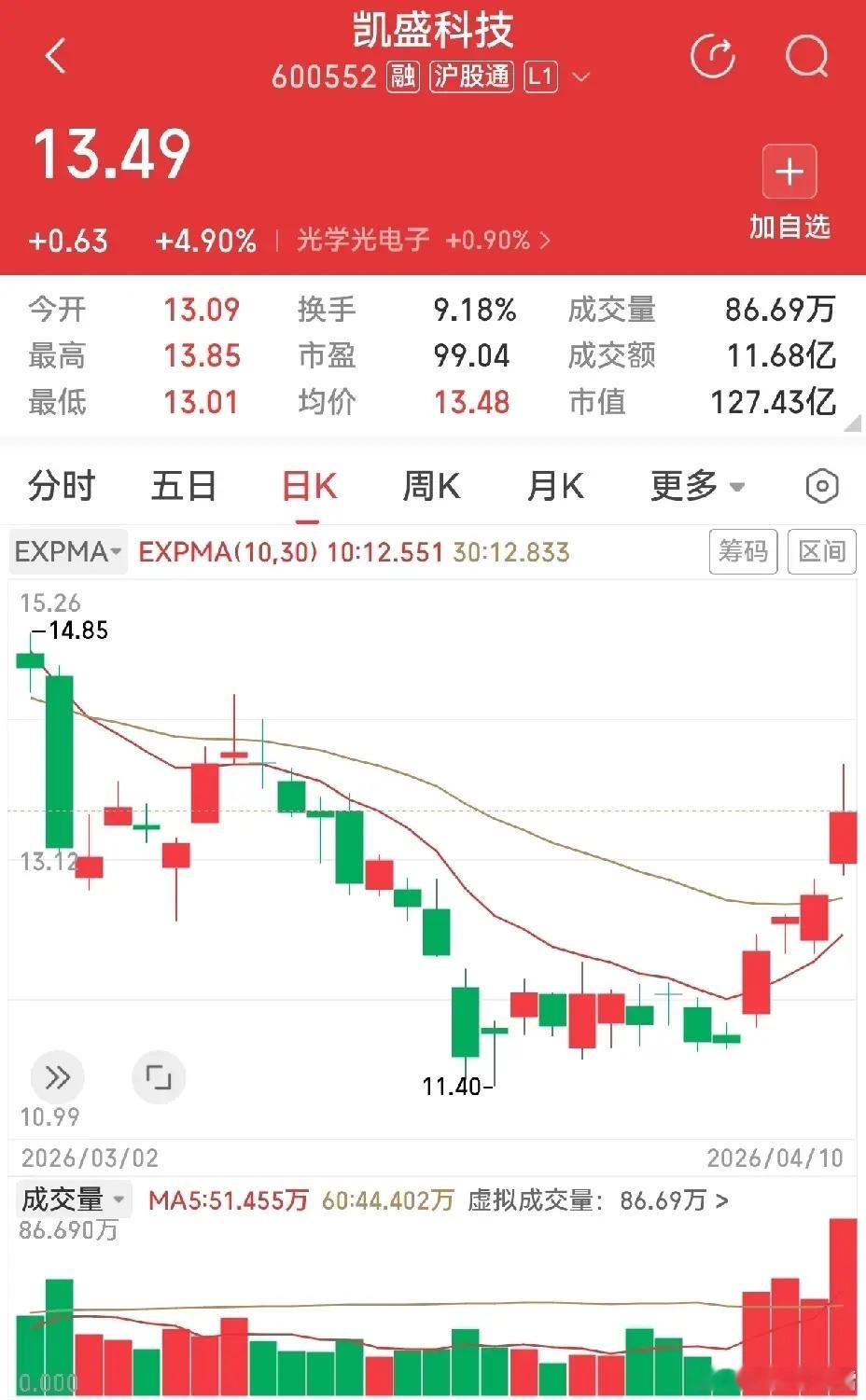This screenshot has width=866, height=1400.
Task: Open the 光学光电子 sector link
Action: click(364, 240)
